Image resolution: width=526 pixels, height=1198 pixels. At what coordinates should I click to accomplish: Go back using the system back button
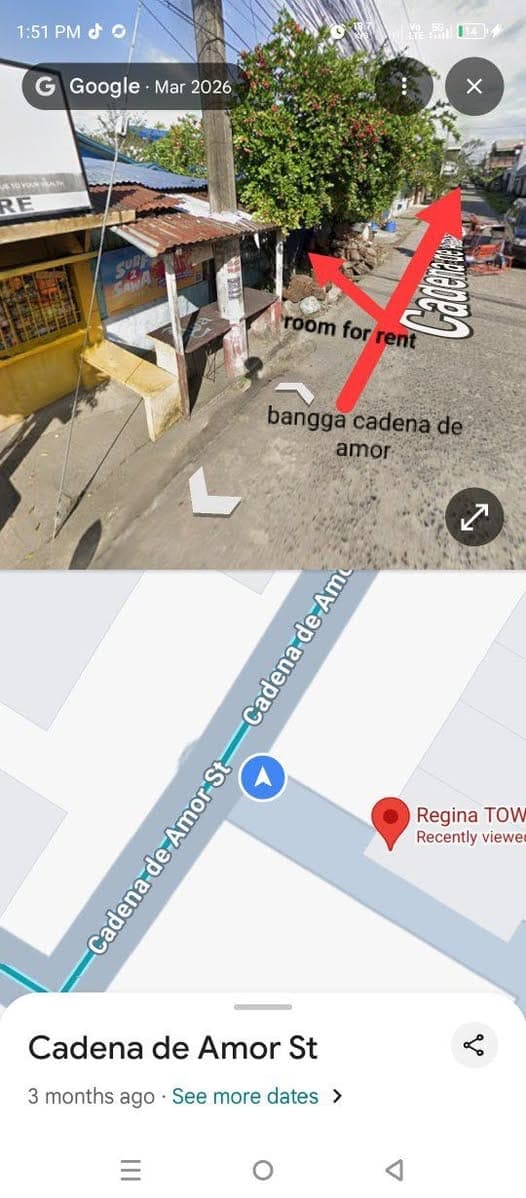tap(394, 1170)
